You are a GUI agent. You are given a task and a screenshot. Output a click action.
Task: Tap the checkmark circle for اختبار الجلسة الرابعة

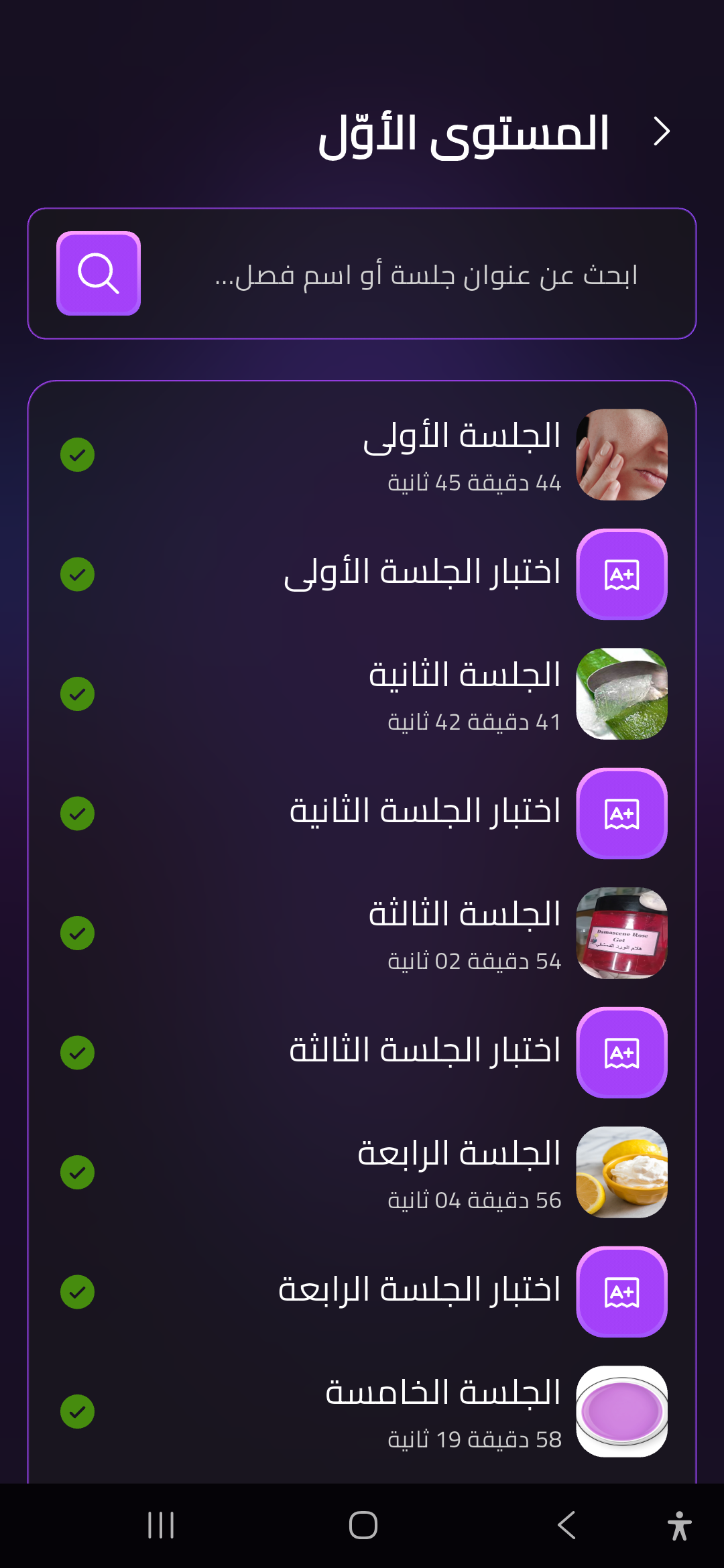pyautogui.click(x=78, y=1290)
